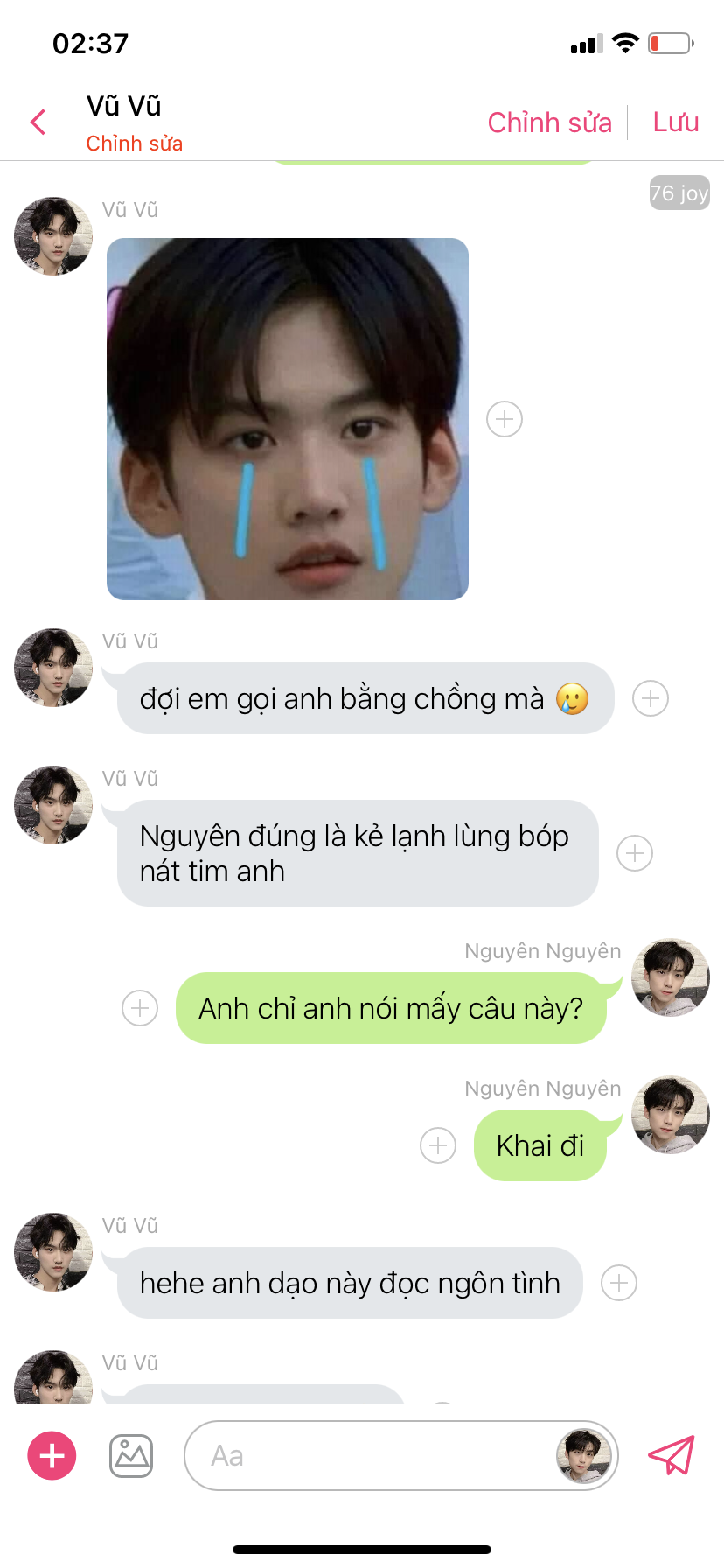Send the message with the paper plane
The height and width of the screenshot is (1568, 724).
tap(671, 1456)
